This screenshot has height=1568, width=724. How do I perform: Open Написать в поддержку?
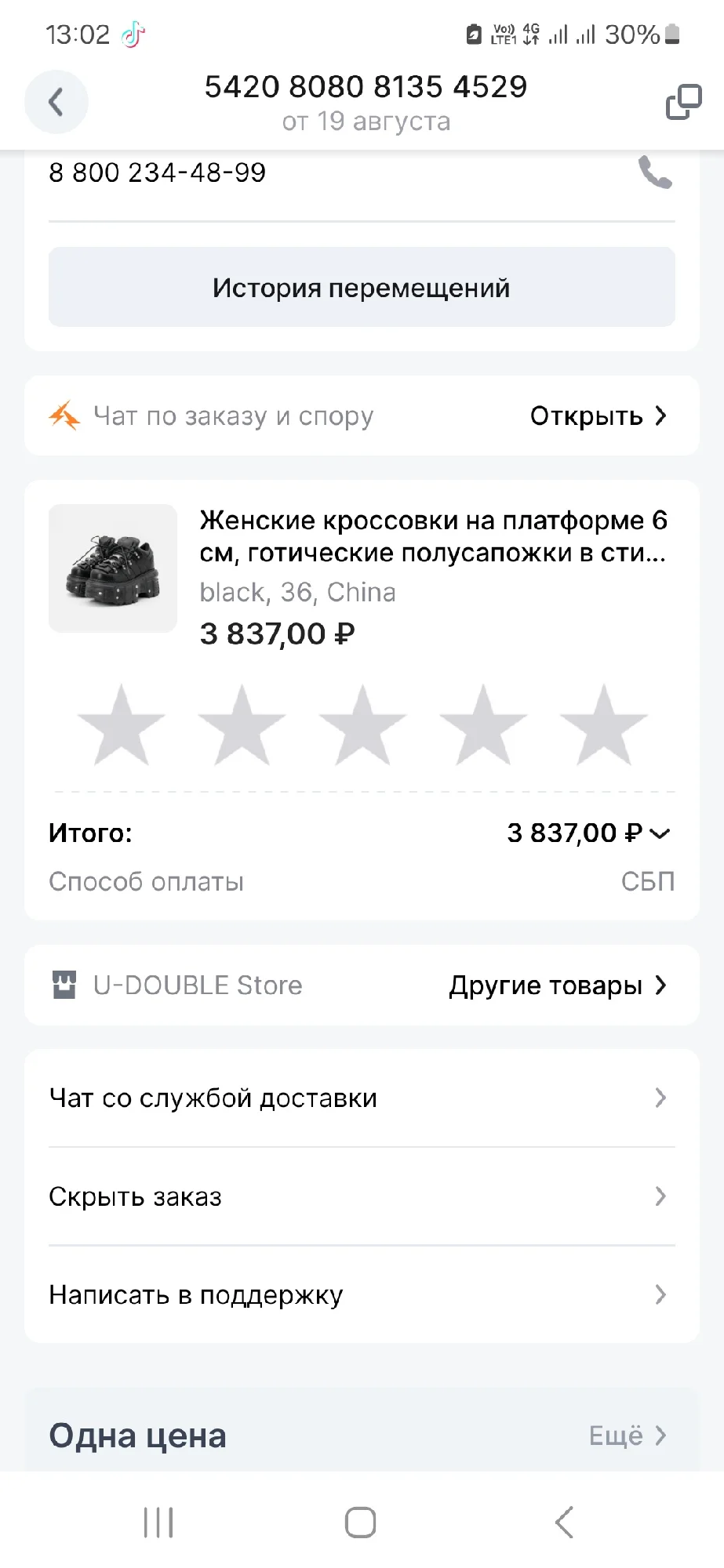tap(362, 1295)
